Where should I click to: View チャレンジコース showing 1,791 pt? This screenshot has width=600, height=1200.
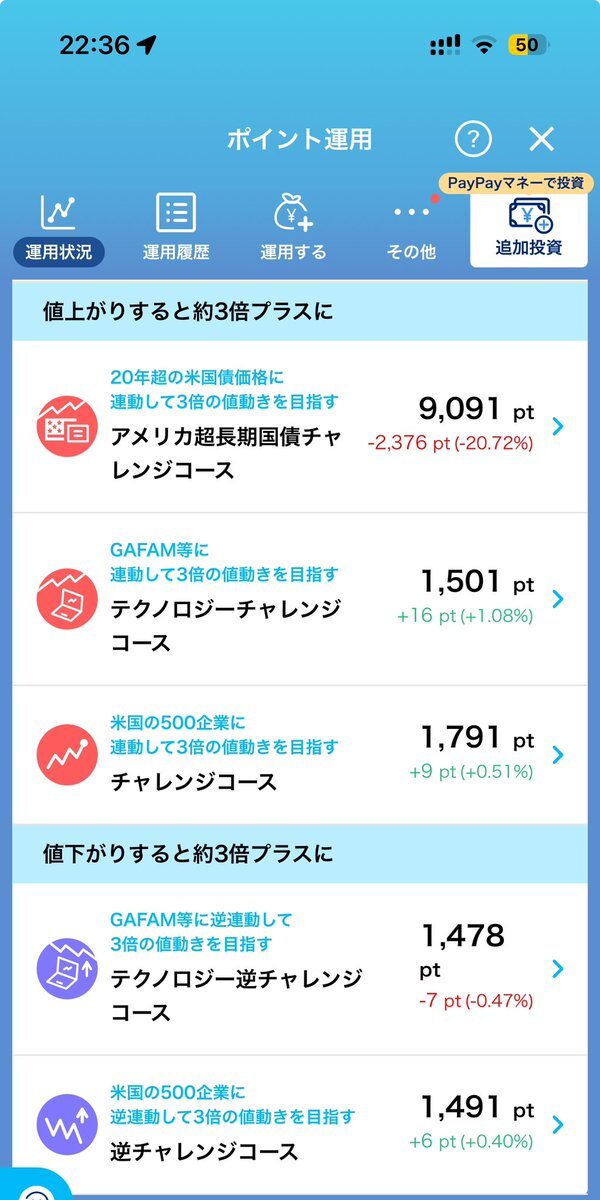[300, 754]
